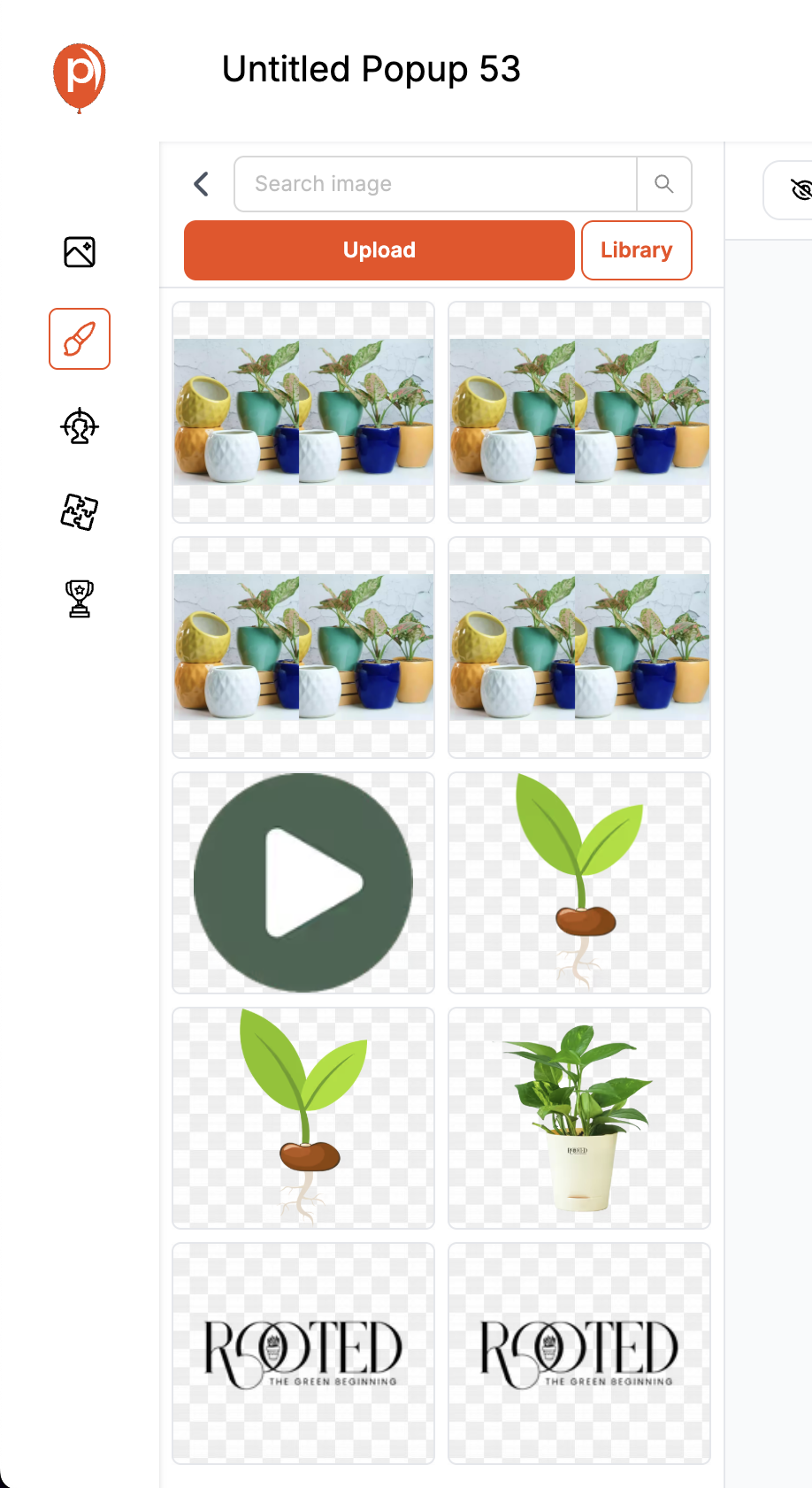Focus the Search image field
The image size is (812, 1488).
coord(435,184)
